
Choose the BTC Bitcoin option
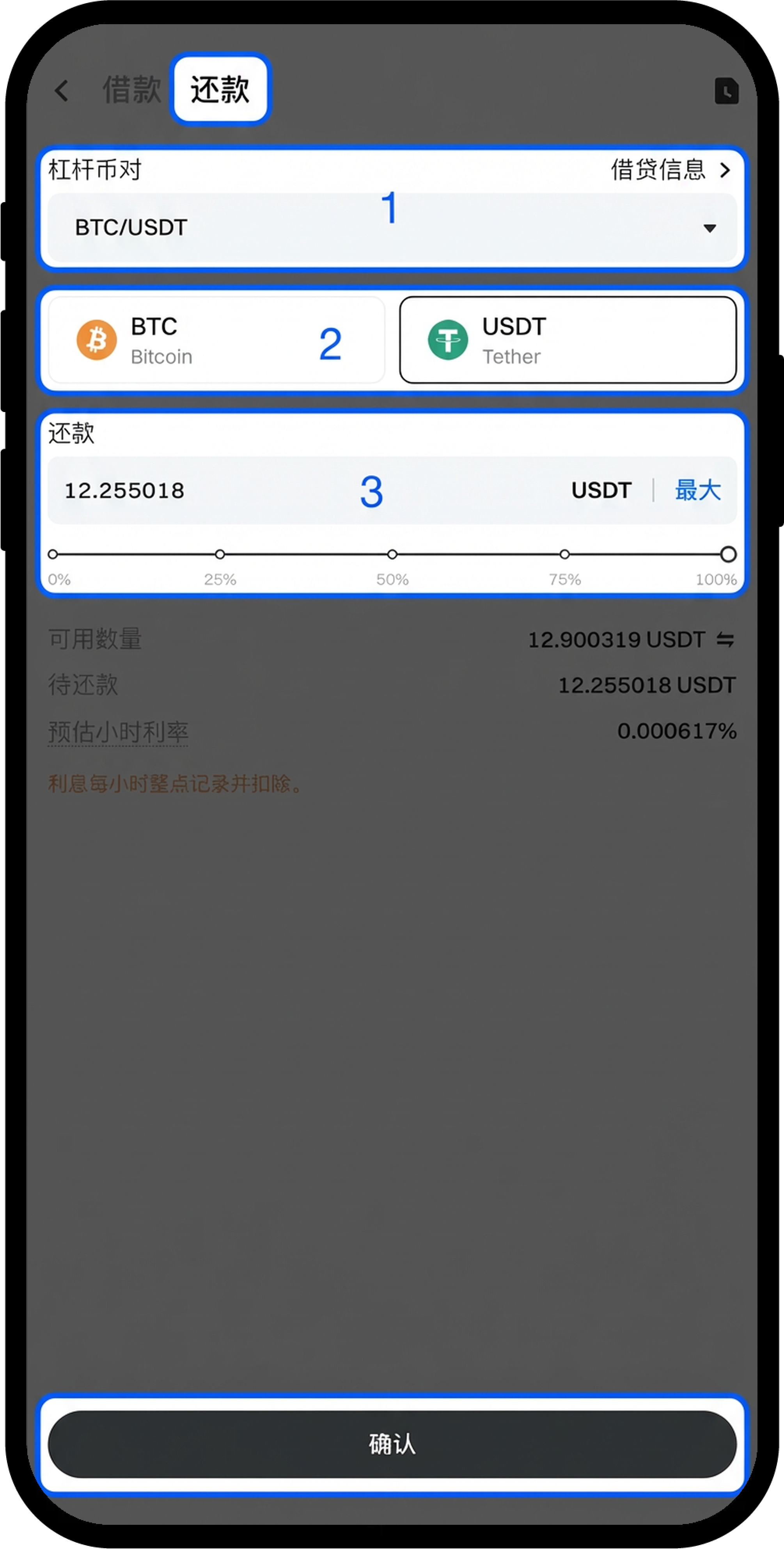pyautogui.click(x=216, y=340)
